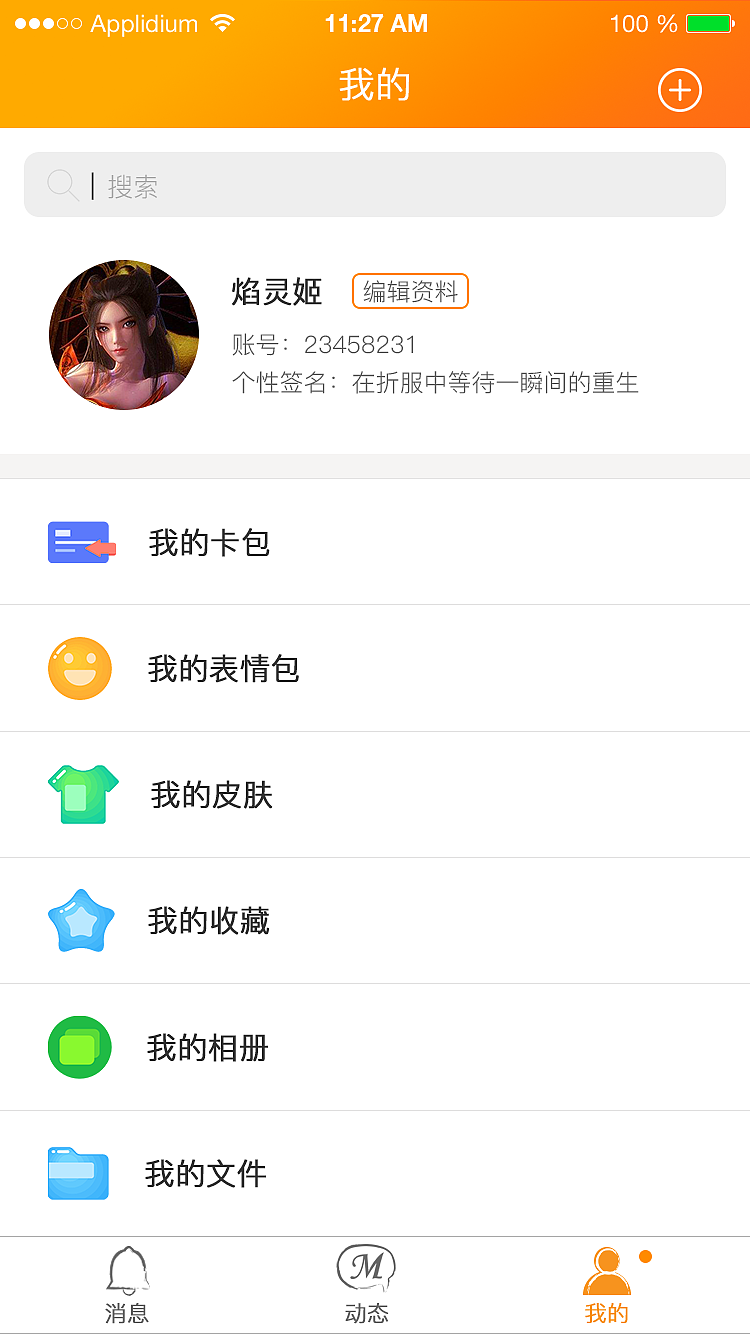Tap the magnifier icon in the search bar
Image resolution: width=750 pixels, height=1334 pixels.
pyautogui.click(x=62, y=184)
